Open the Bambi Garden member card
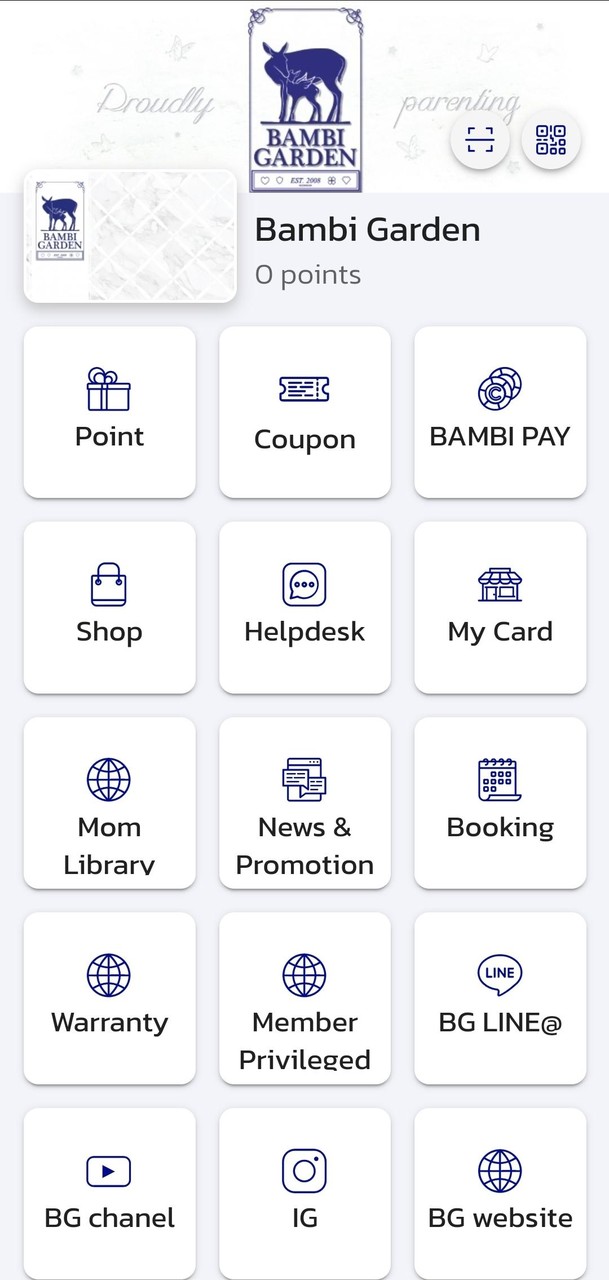Image resolution: width=609 pixels, height=1280 pixels. 130,236
